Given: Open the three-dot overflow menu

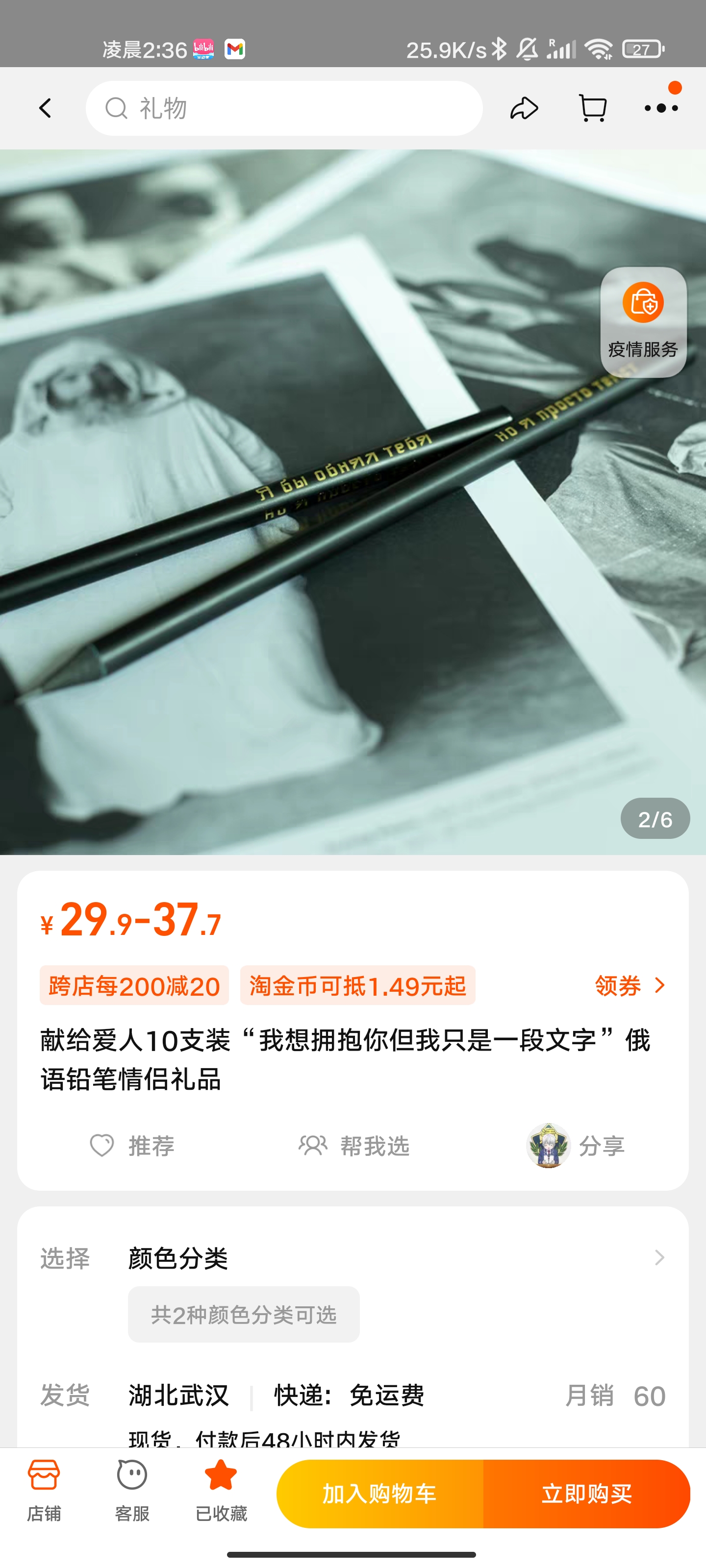Looking at the screenshot, I should coord(661,108).
